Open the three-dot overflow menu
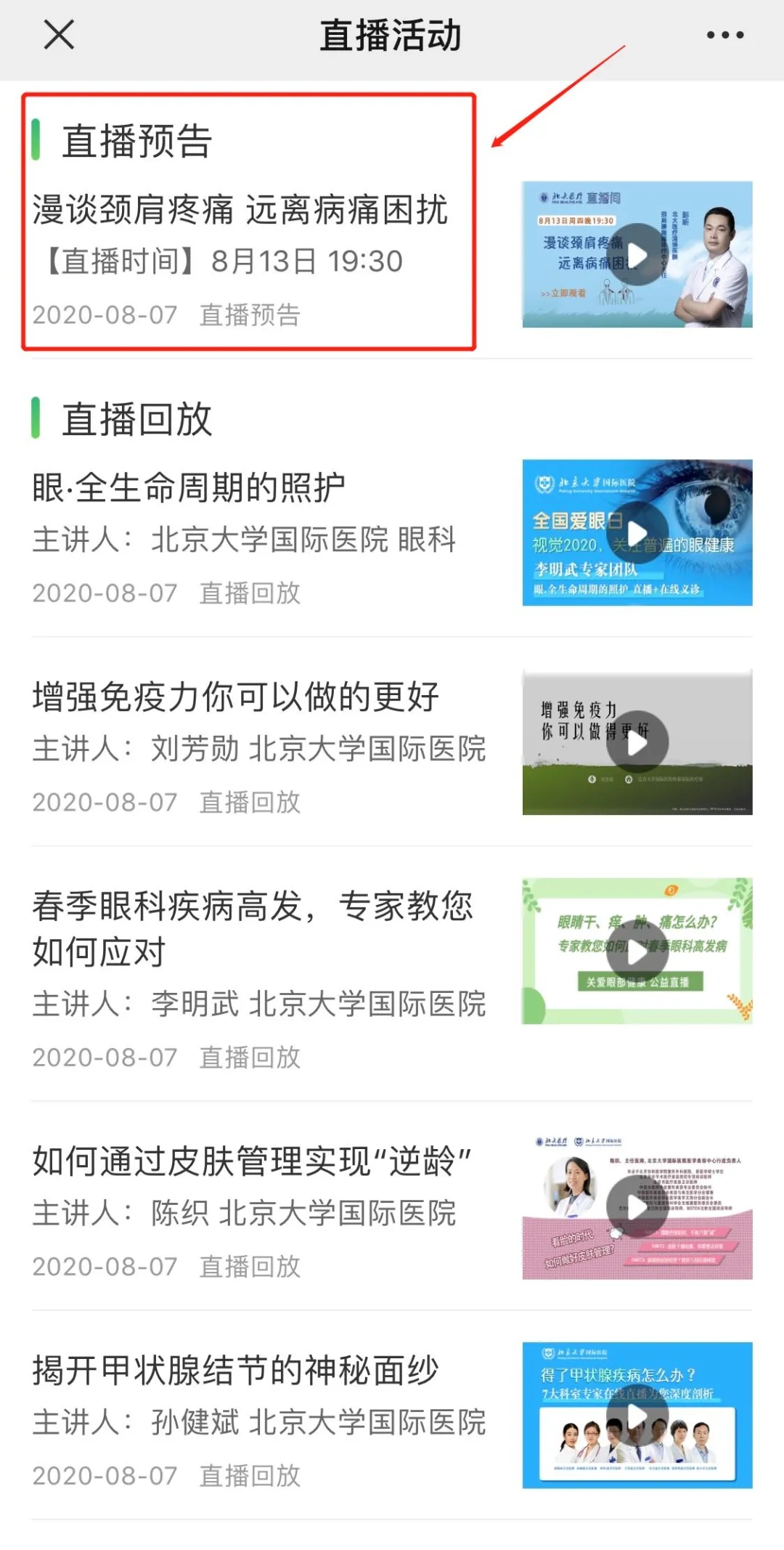Screen dimensions: 784x1550 coord(724,35)
